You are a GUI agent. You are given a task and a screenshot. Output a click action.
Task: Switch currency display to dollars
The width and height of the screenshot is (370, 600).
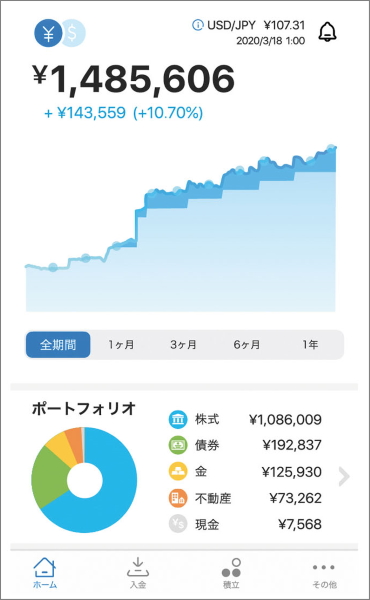click(x=74, y=33)
